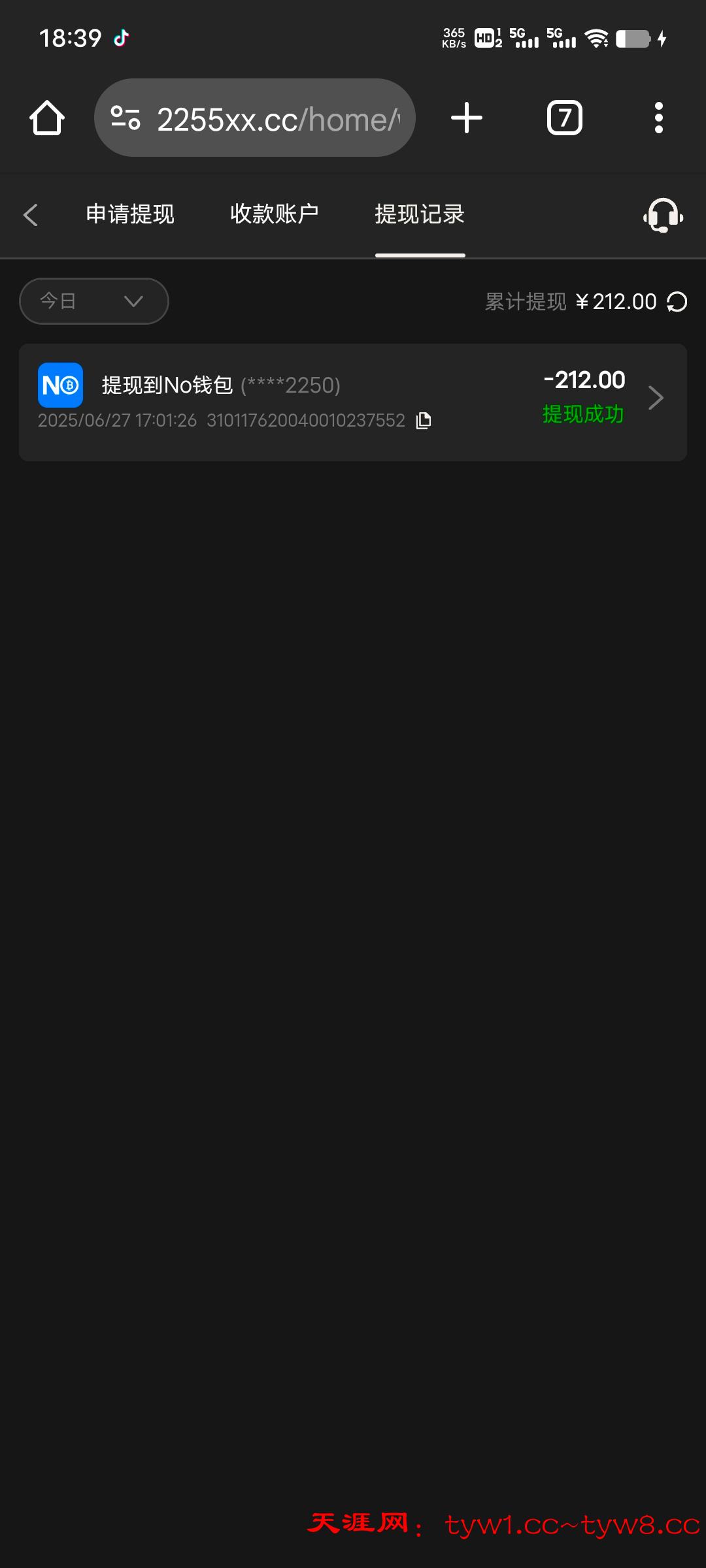Open the browser overflow menu
Viewport: 706px width, 1568px height.
[658, 118]
